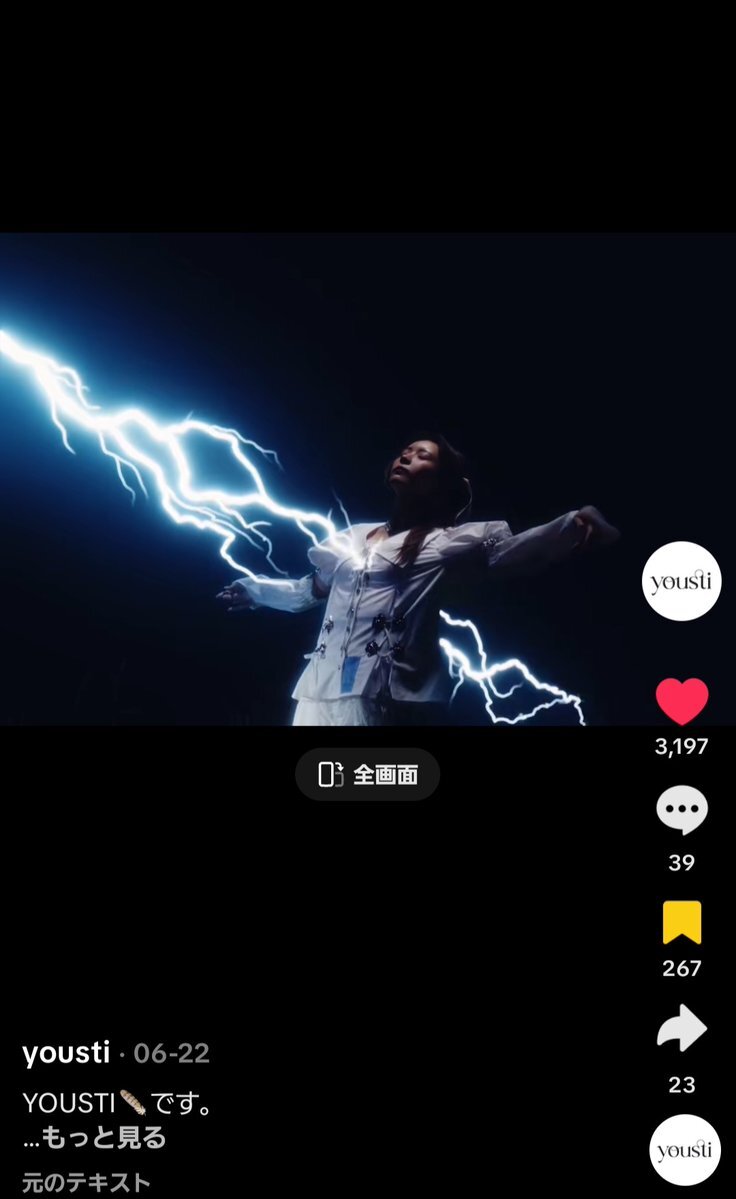Open yousti's profile avatar
Image resolution: width=736 pixels, height=1199 pixels.
pyautogui.click(x=681, y=580)
